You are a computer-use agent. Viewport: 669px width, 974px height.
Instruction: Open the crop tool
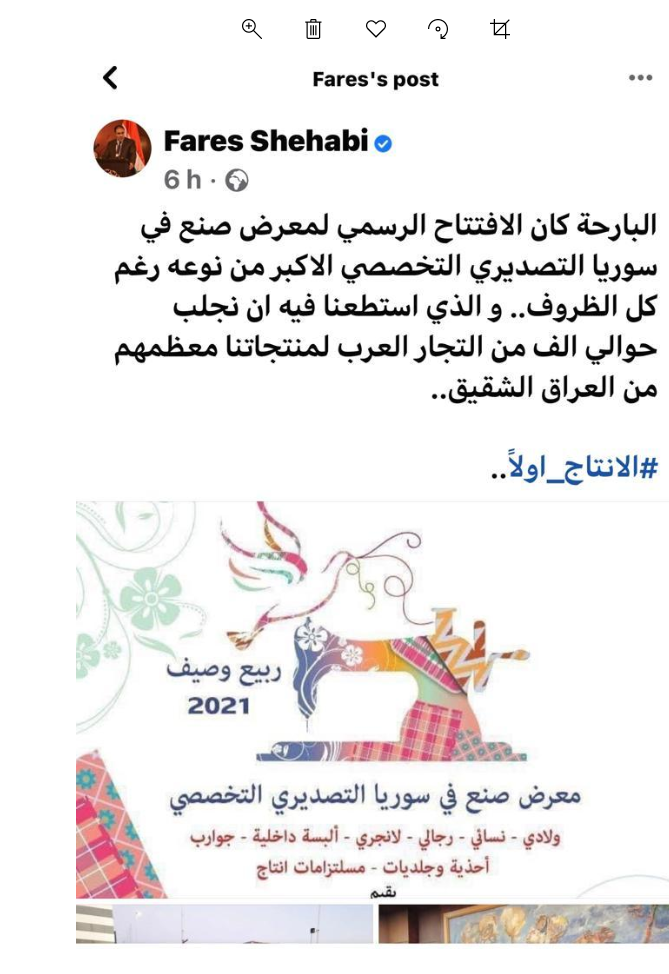500,29
